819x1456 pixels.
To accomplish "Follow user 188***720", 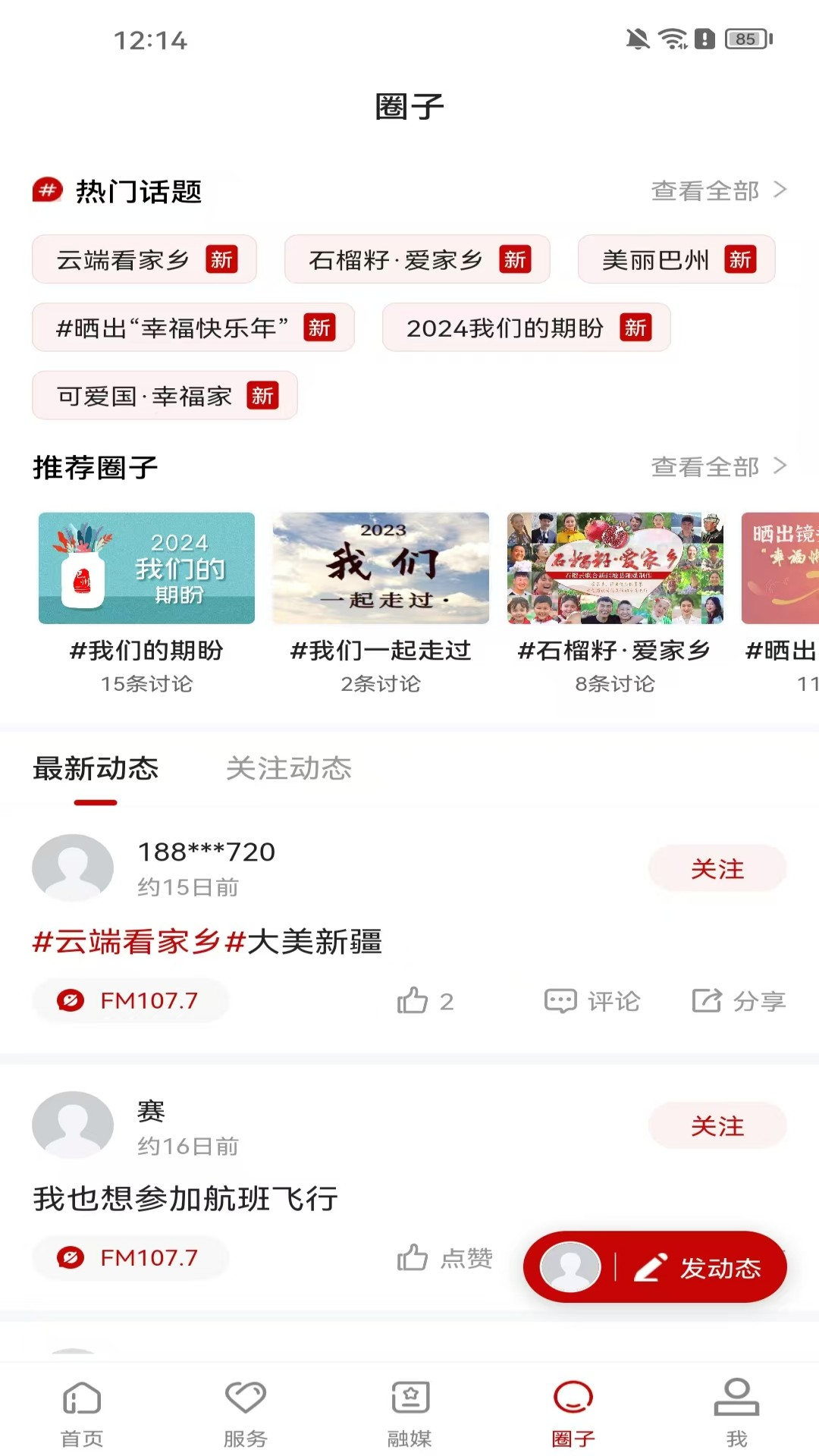I will click(717, 869).
